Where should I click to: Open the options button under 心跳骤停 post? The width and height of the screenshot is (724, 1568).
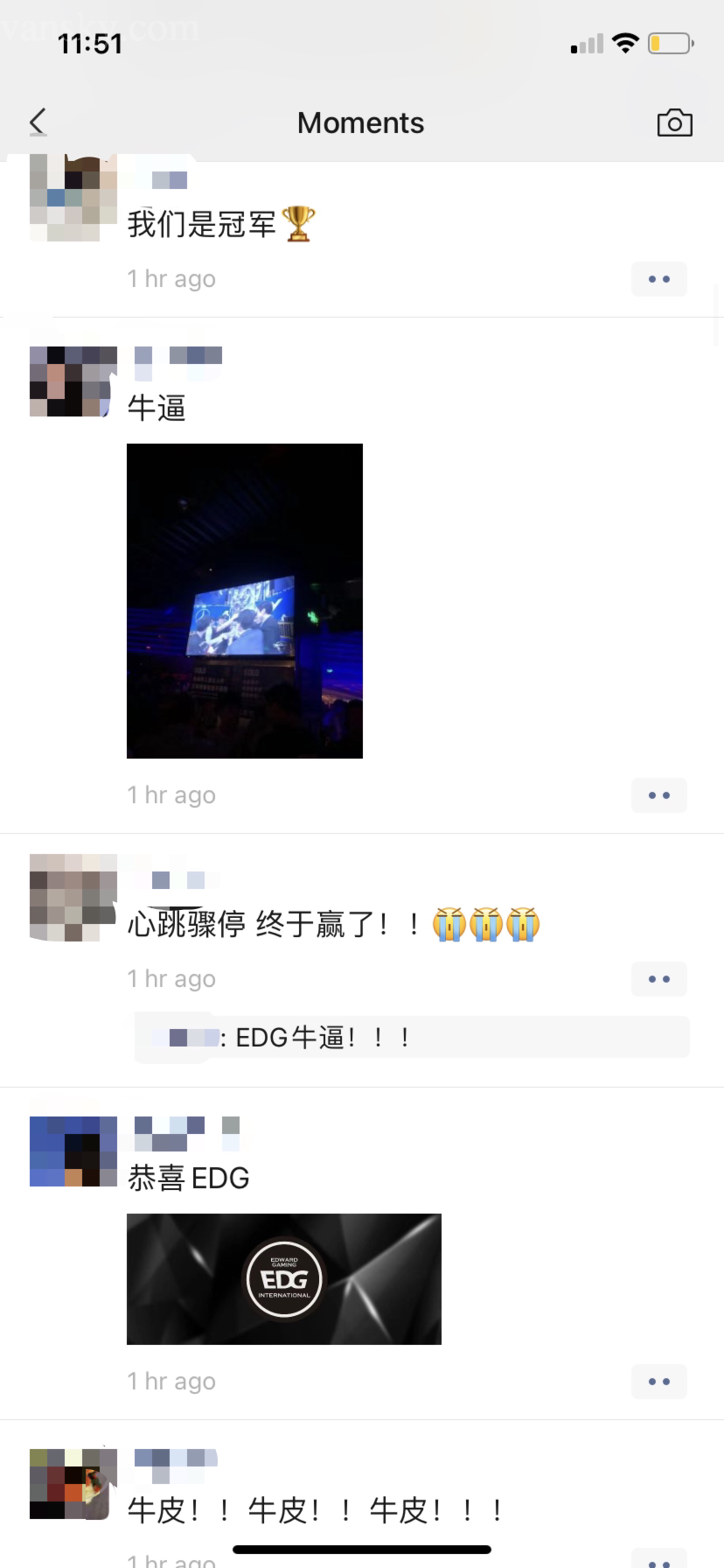point(658,979)
